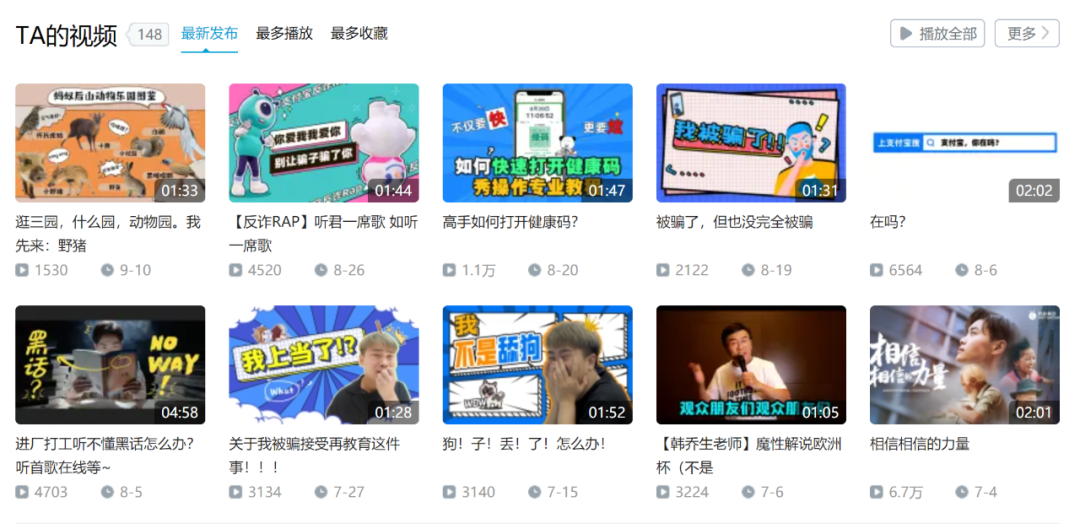This screenshot has height=529, width=1080.
Task: Watch 被骗了，但也没完全被骗 video
Action: tap(751, 143)
